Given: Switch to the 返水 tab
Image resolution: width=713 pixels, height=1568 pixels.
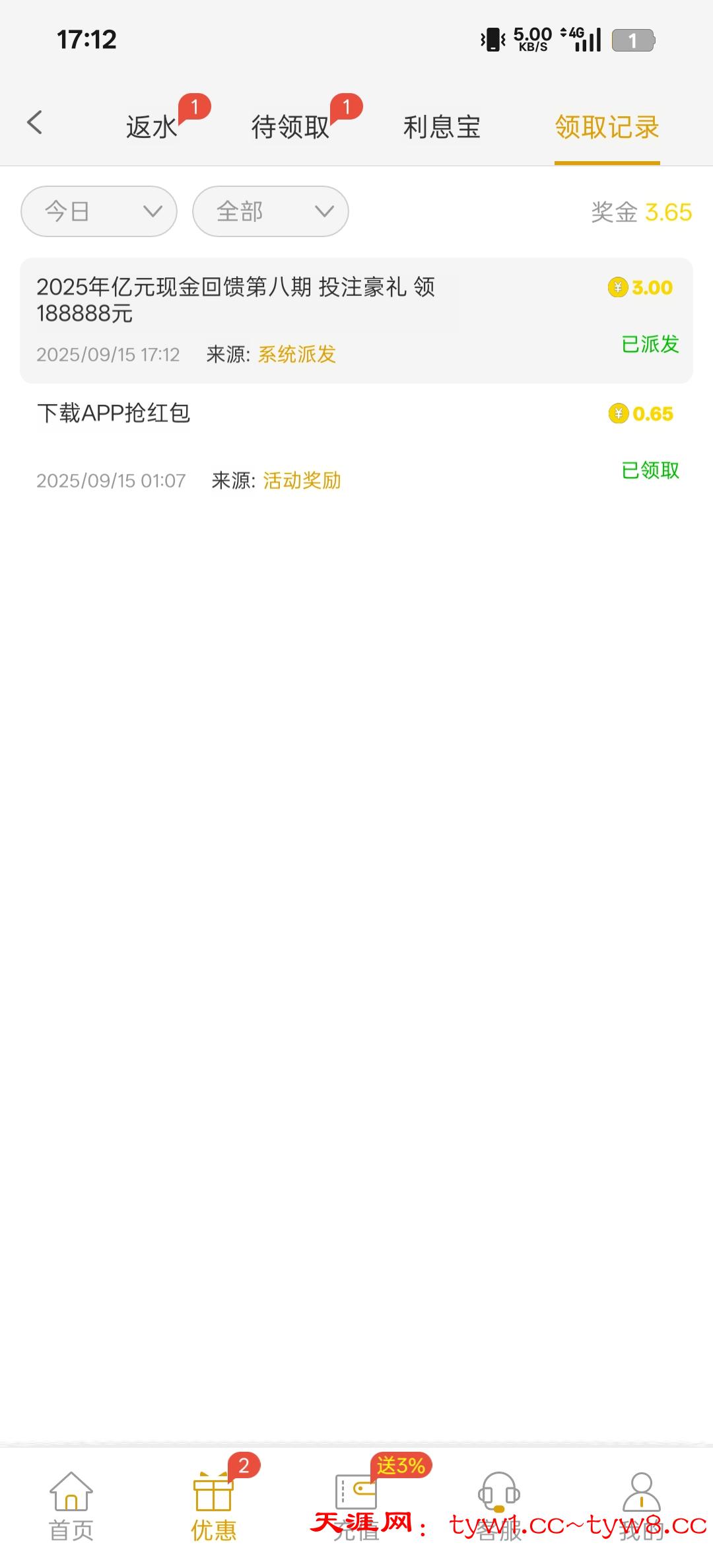Looking at the screenshot, I should click(x=152, y=127).
